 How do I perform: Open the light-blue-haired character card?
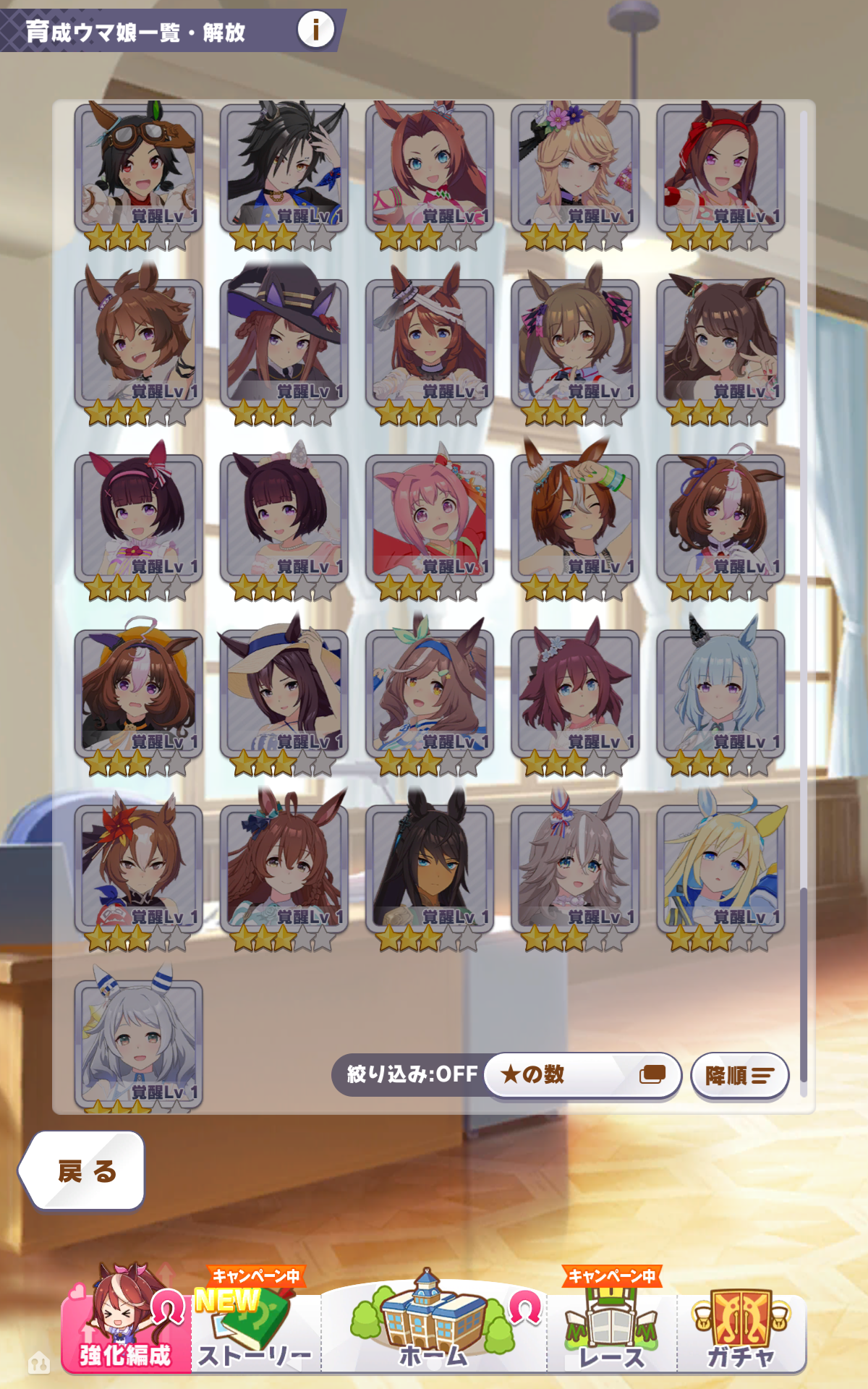[720, 695]
